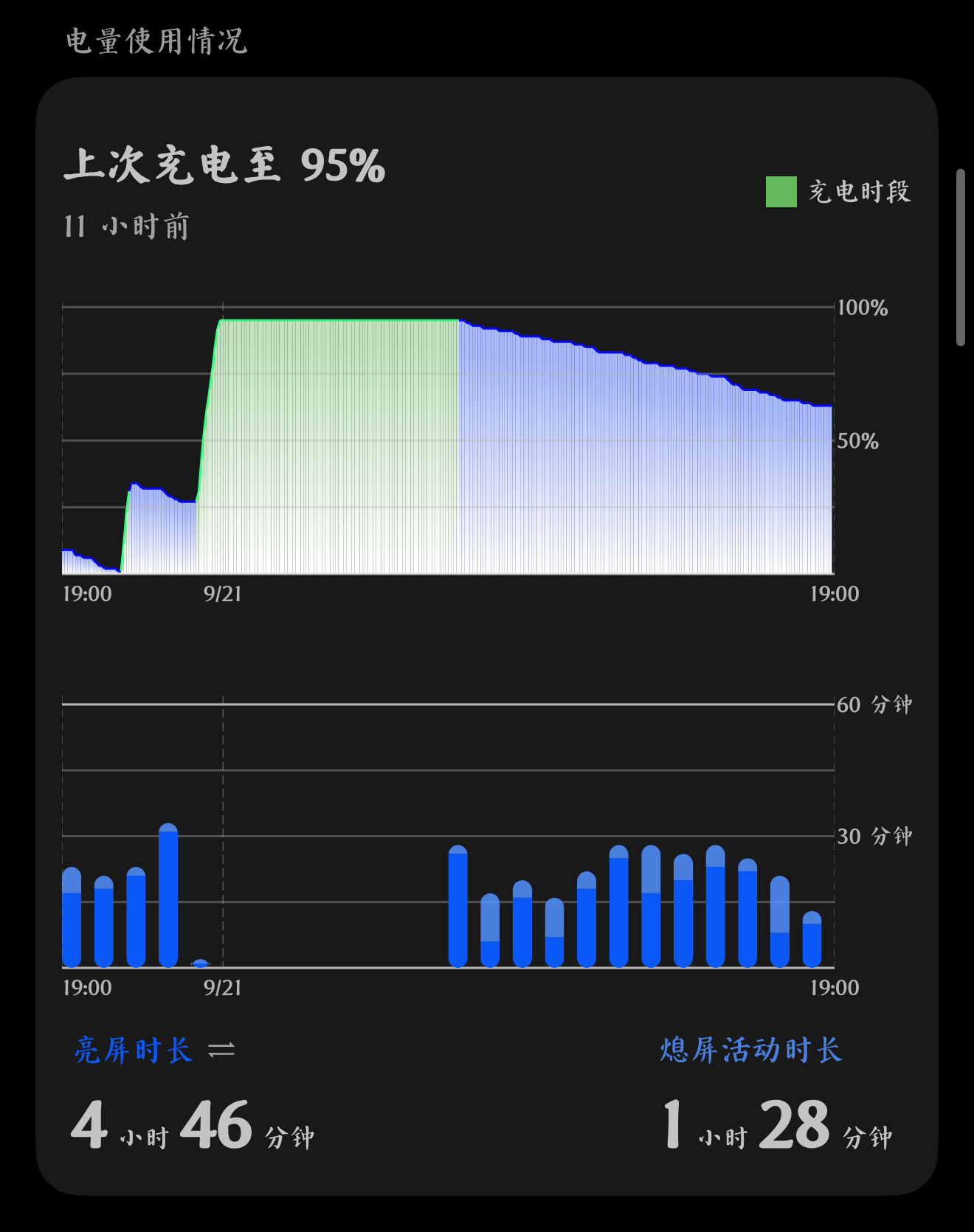974x1232 pixels.
Task: Tap the tallest usage bar before 9/21
Action: (x=168, y=895)
